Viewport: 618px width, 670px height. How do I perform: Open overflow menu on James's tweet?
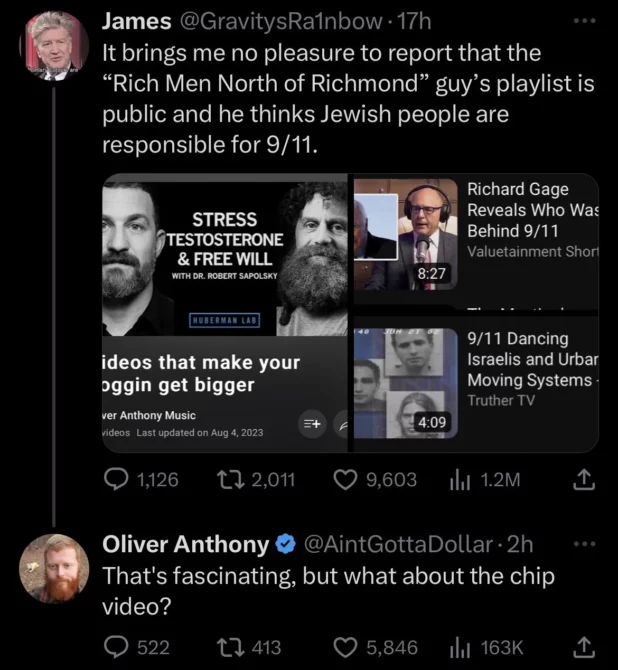(587, 21)
